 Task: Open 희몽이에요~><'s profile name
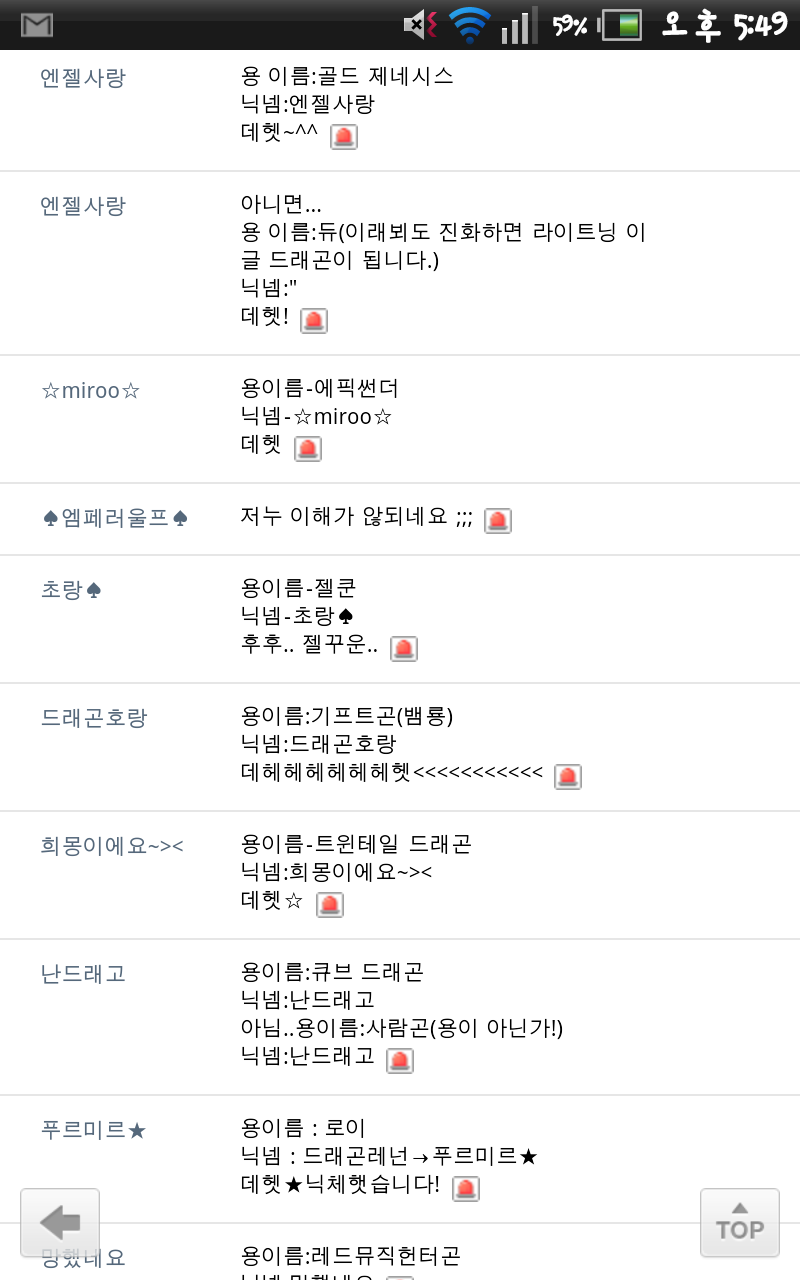tap(112, 846)
